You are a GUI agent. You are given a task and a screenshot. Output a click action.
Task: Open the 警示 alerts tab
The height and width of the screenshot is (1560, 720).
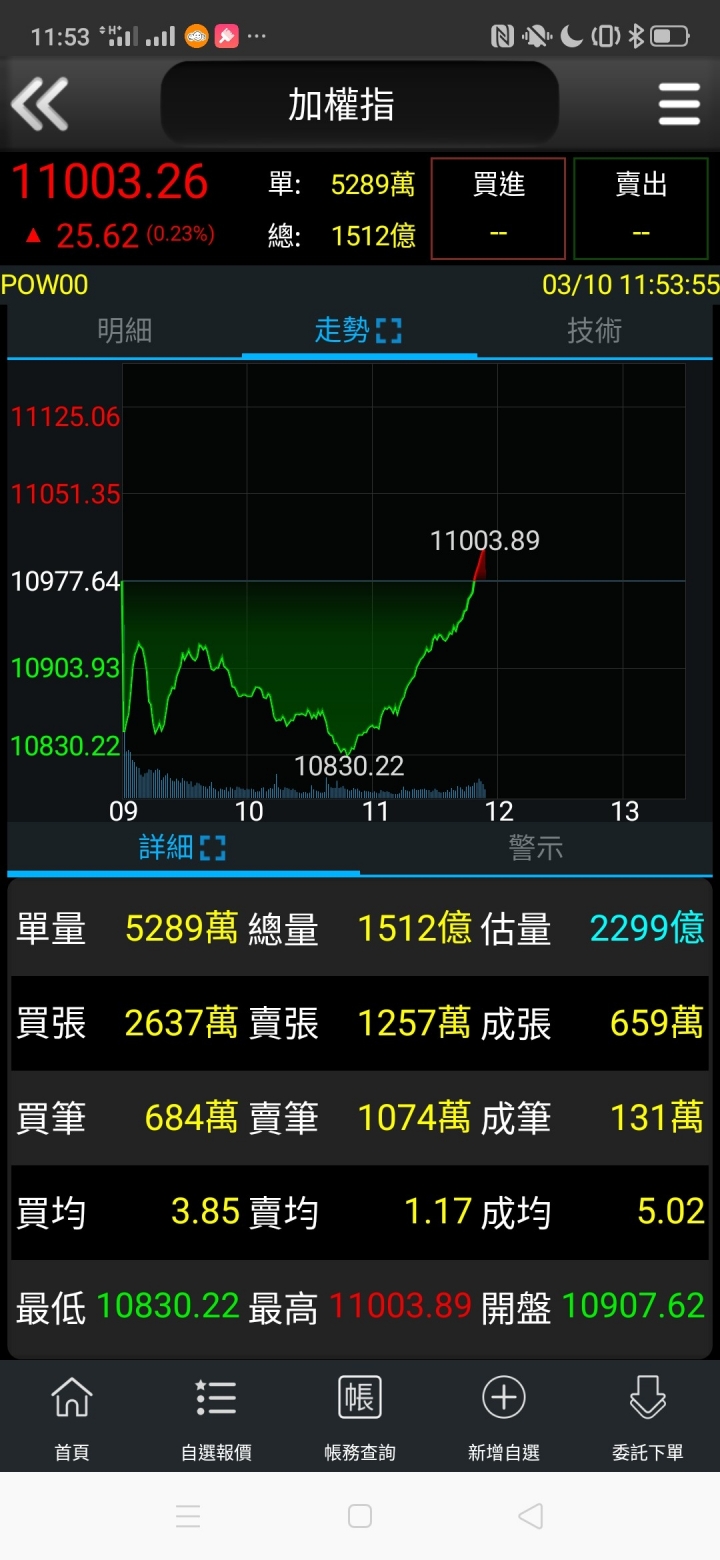coord(536,848)
